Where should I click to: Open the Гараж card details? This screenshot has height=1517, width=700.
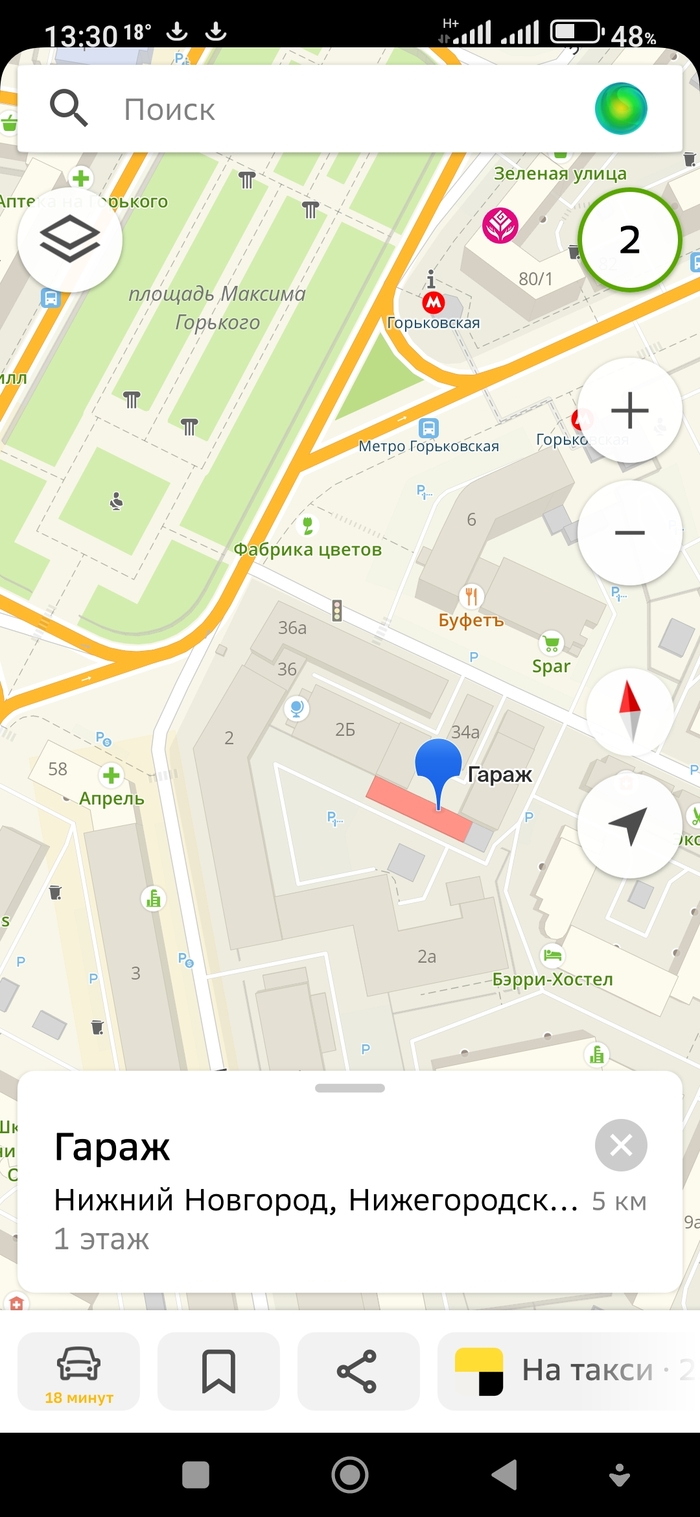pyautogui.click(x=300, y=1190)
